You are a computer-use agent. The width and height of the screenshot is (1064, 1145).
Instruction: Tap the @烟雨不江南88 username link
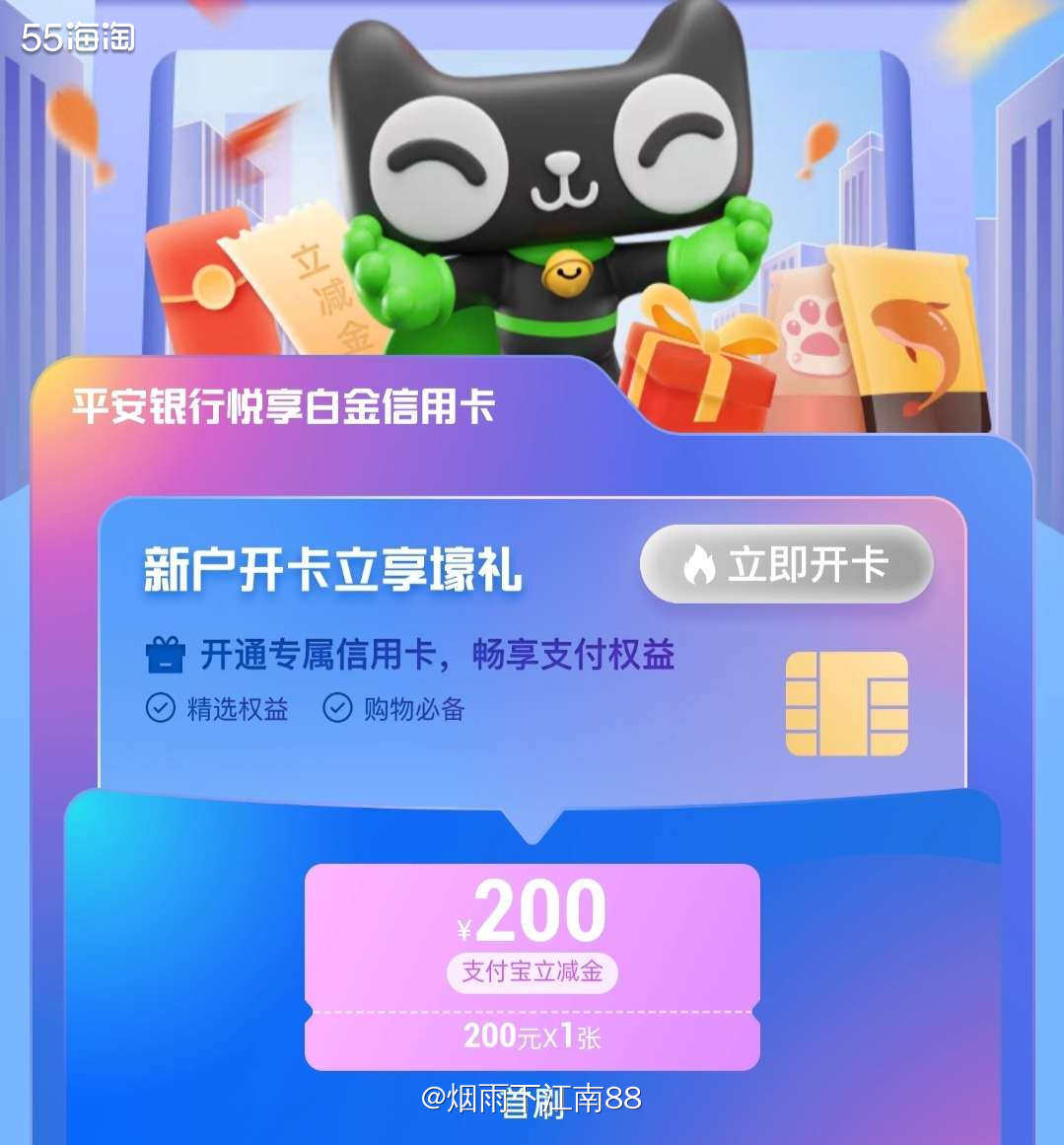click(532, 1098)
